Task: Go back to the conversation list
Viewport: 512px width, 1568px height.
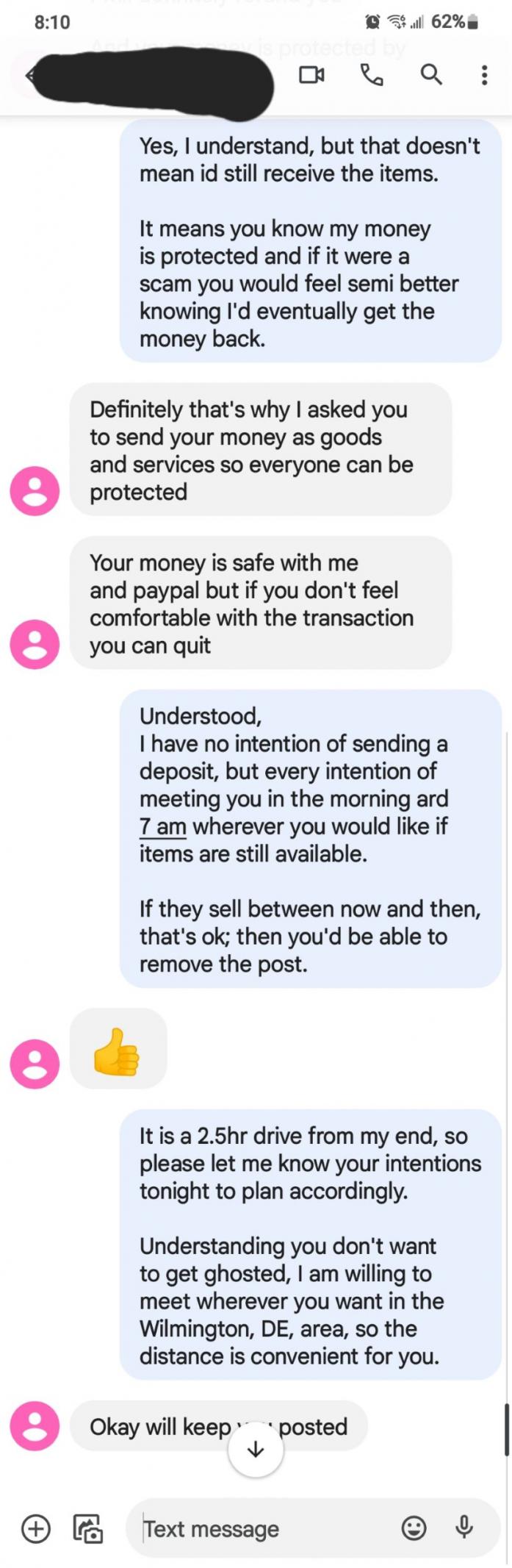Action: tap(30, 75)
